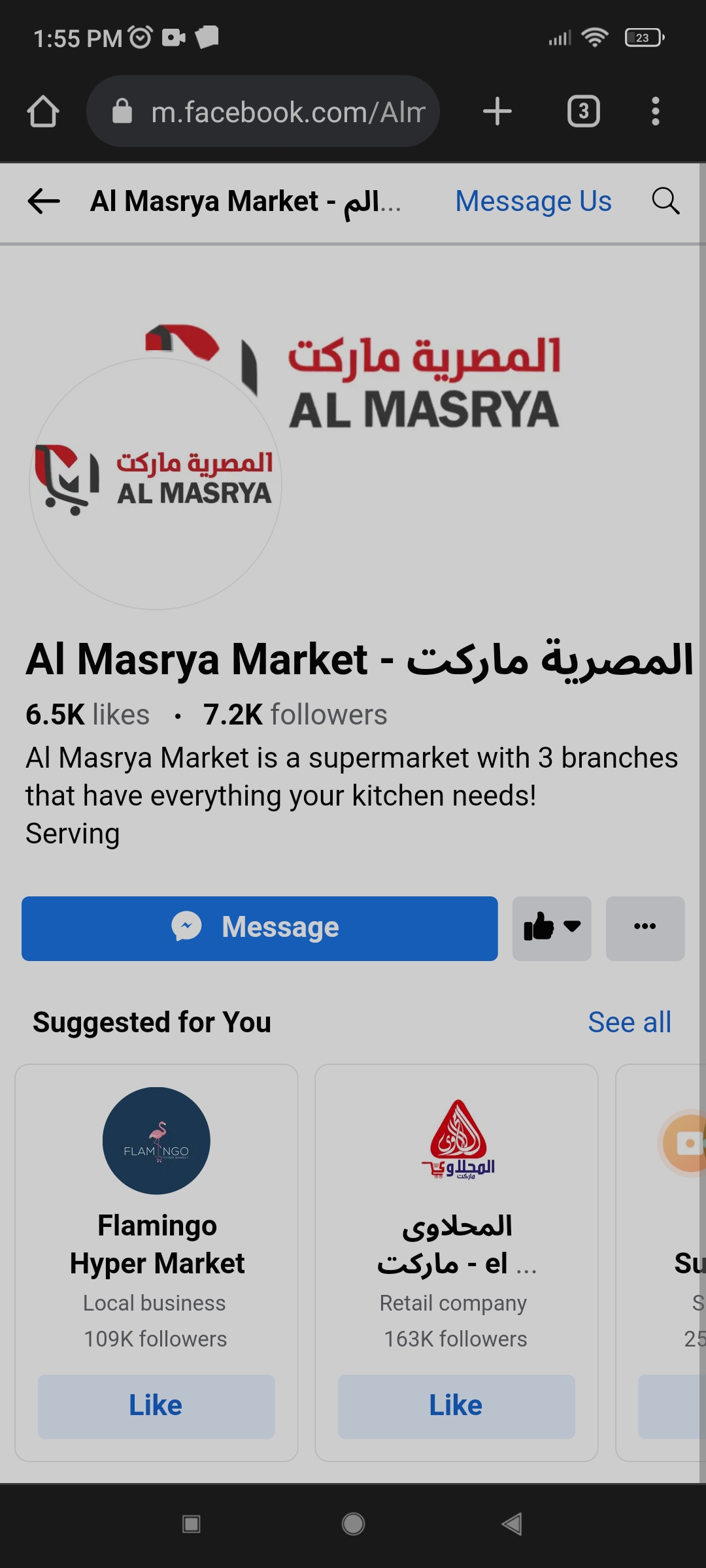Show the open tabs switcher
Viewport: 706px width, 1568px height.
click(583, 112)
